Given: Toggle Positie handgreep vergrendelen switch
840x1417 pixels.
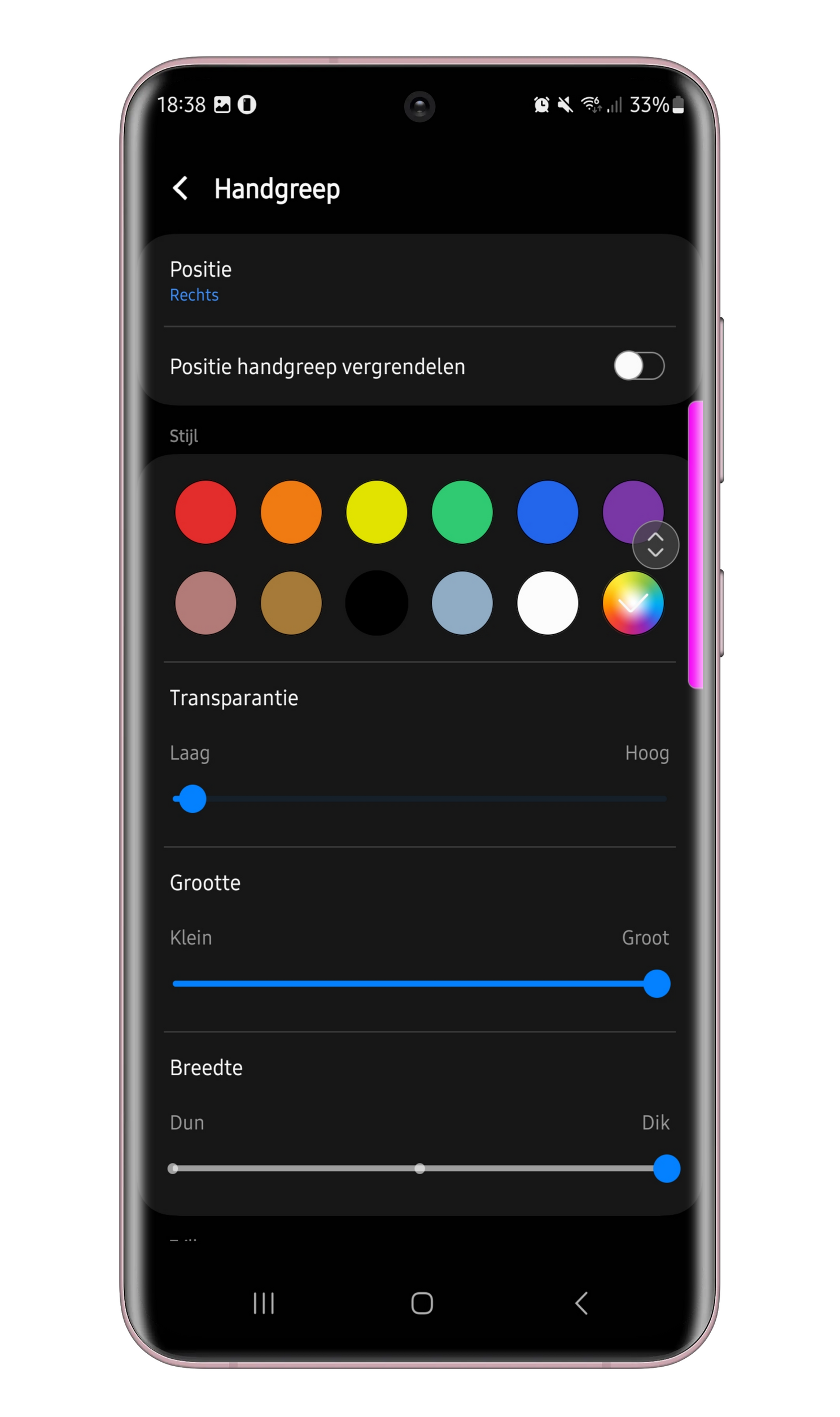Looking at the screenshot, I should [x=638, y=367].
